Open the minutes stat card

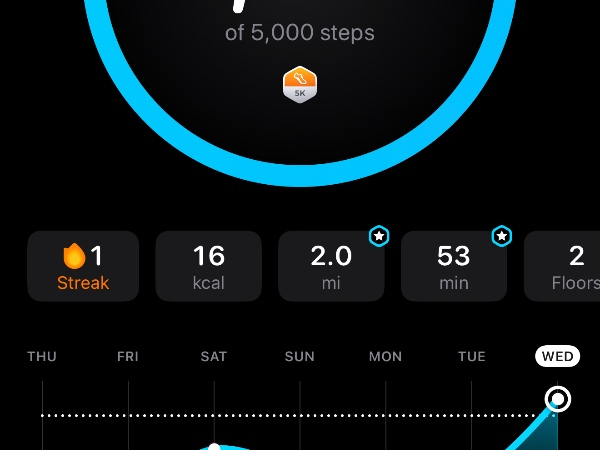click(454, 267)
